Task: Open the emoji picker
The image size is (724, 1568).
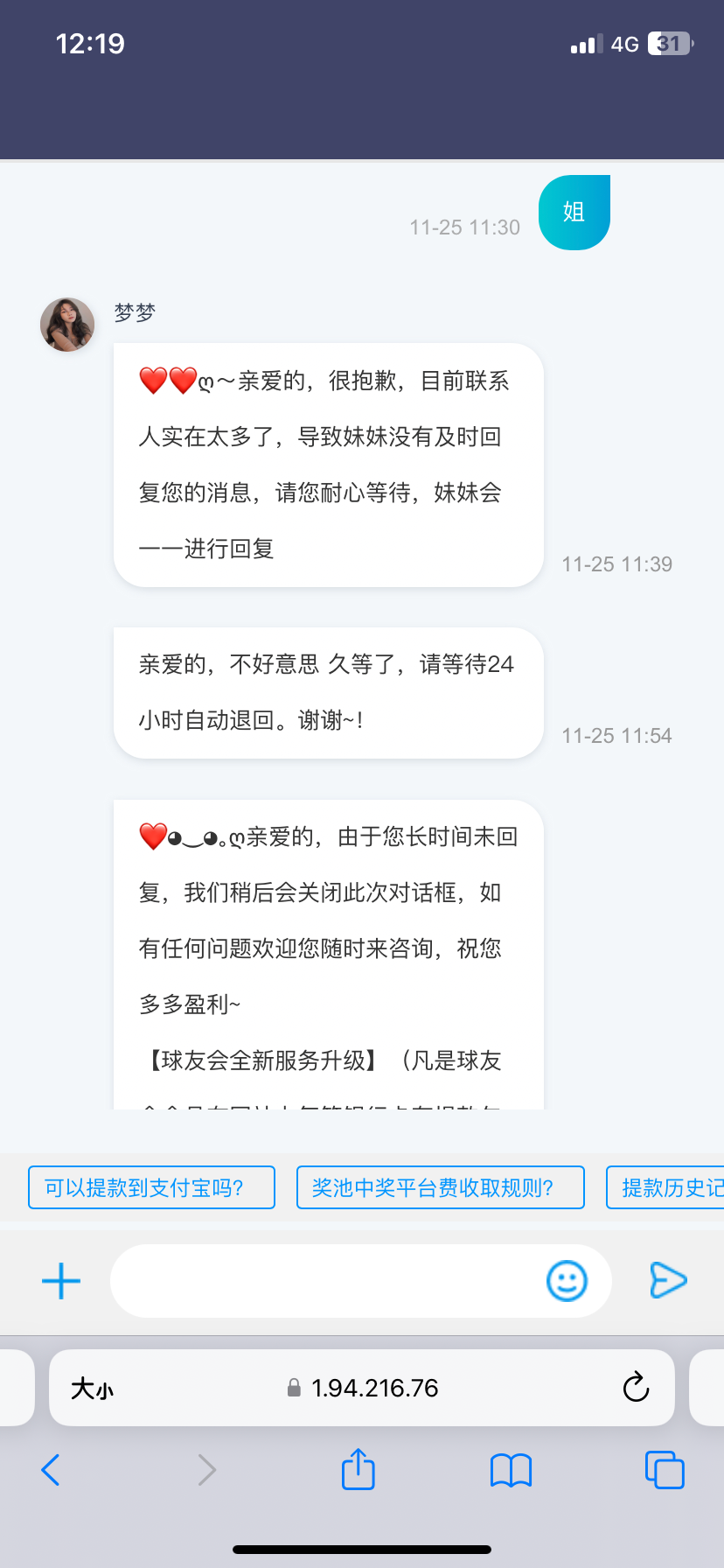Action: [567, 1281]
